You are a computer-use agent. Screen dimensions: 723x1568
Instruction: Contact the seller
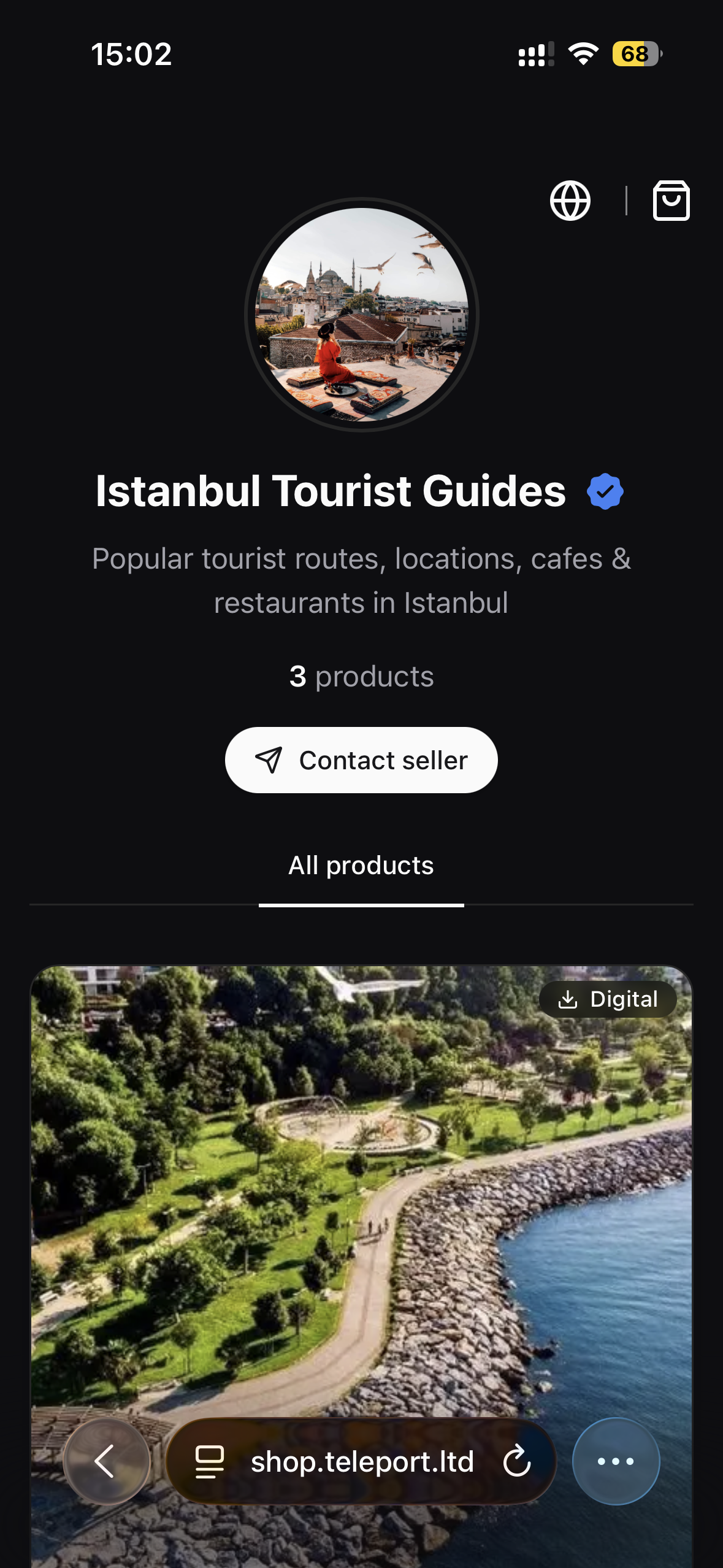(361, 760)
